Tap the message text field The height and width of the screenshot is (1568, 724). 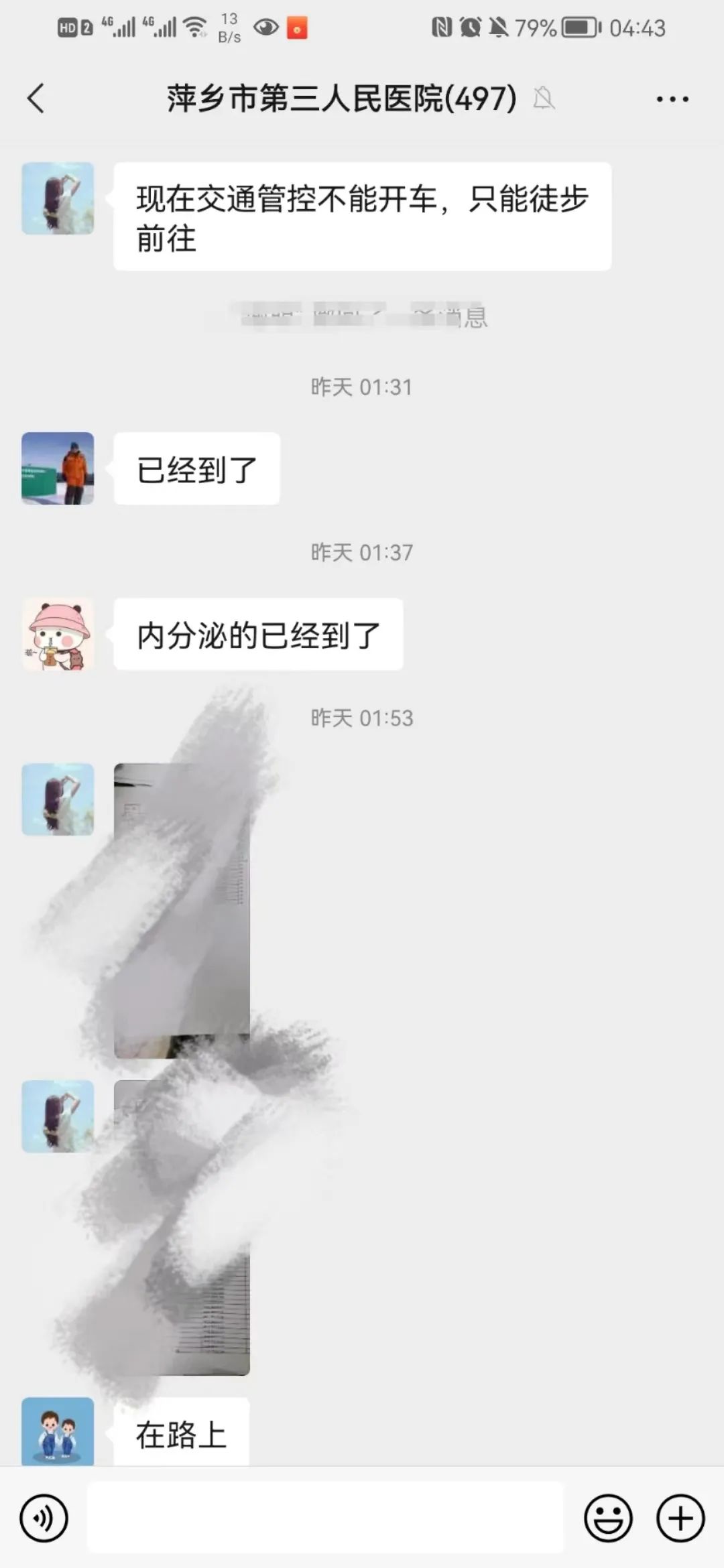326,1518
